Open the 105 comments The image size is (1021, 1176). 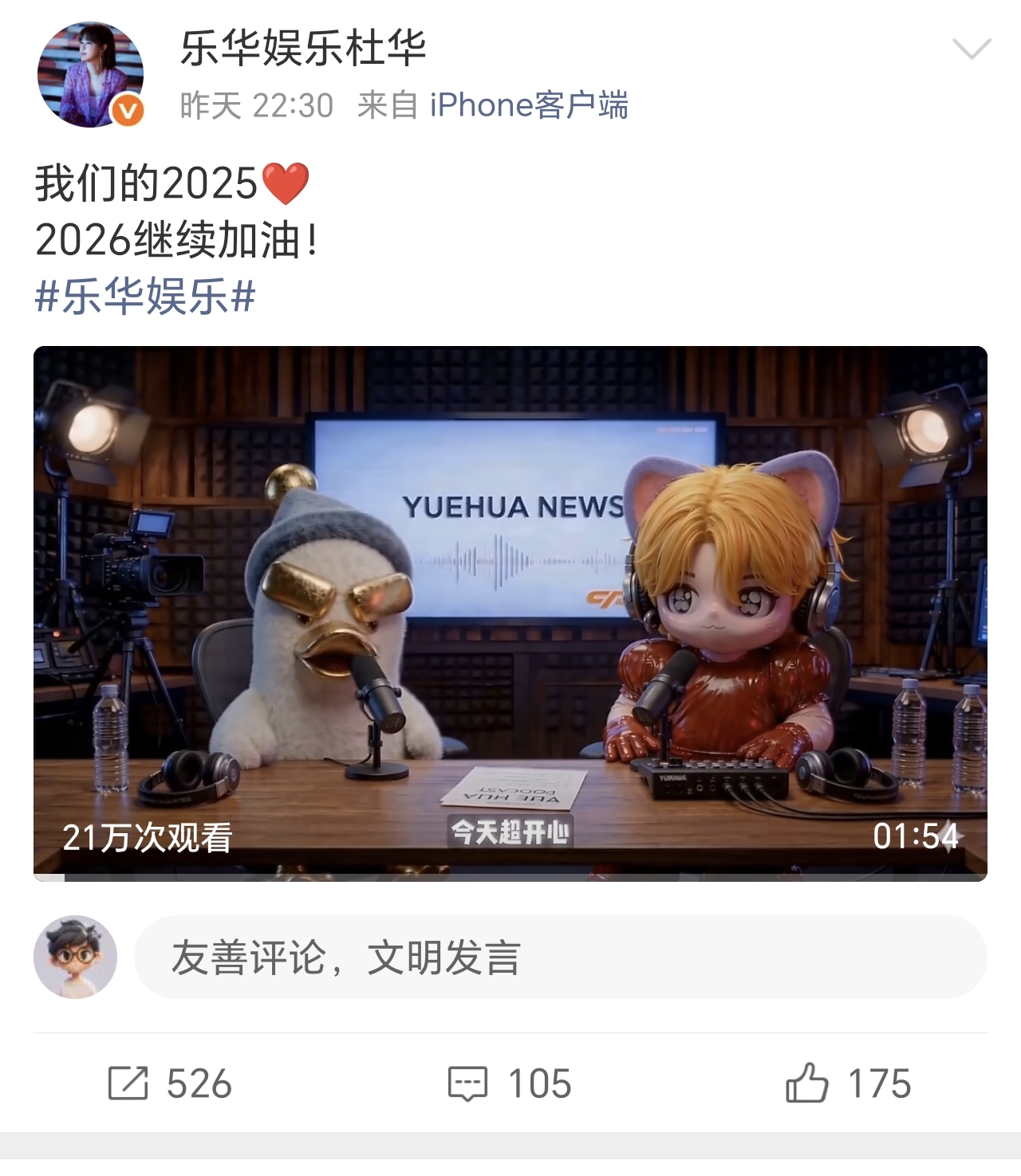coord(510,1084)
